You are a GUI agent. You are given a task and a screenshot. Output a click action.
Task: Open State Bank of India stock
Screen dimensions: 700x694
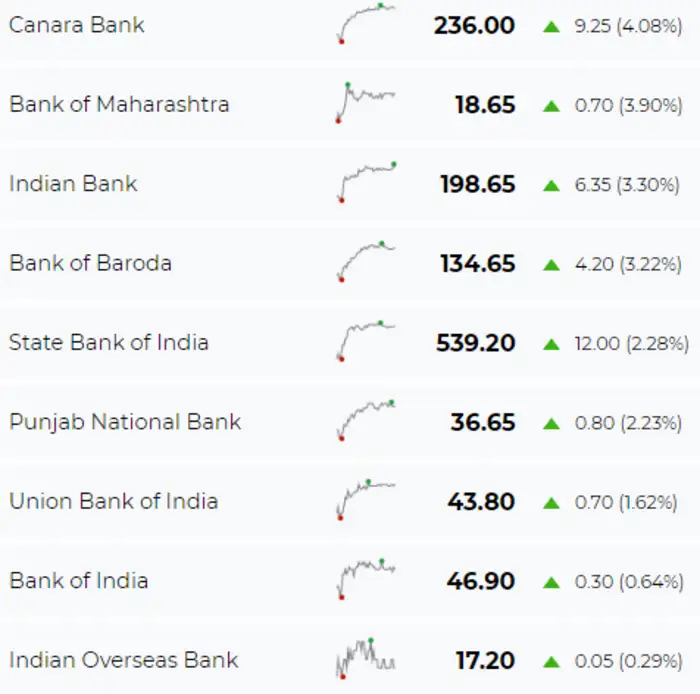(109, 342)
